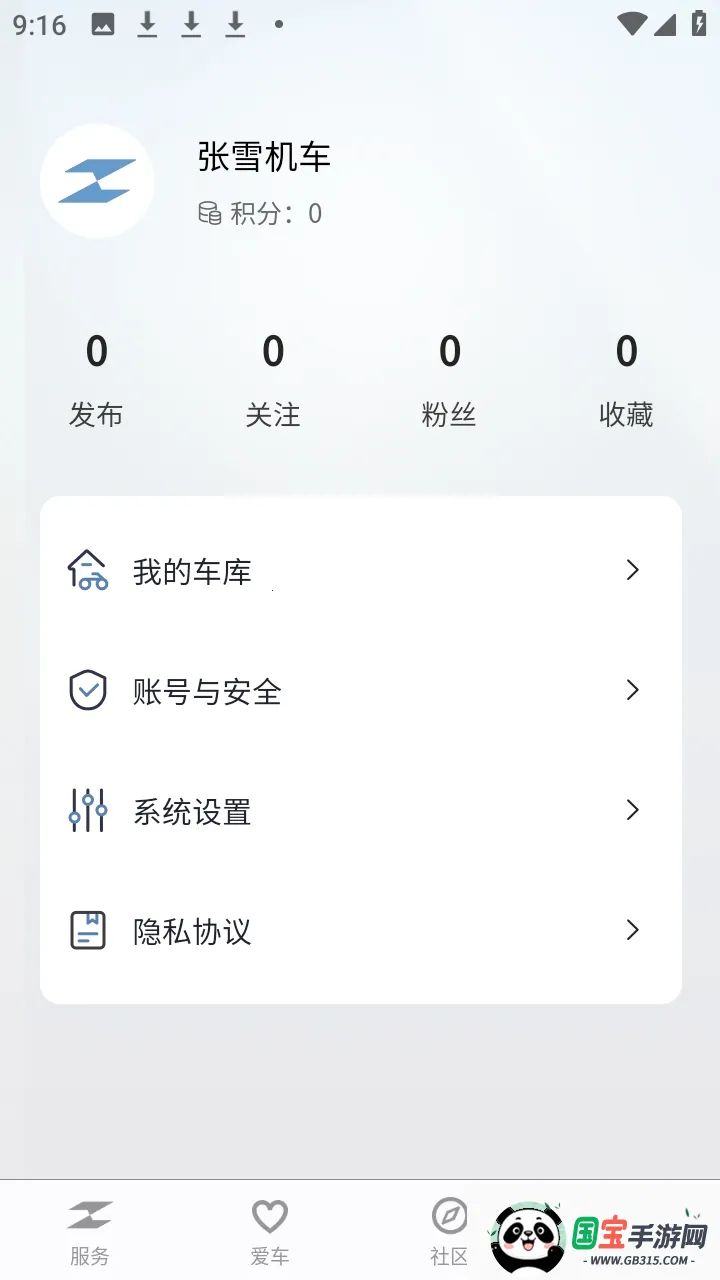Click the 关注 following stat
720x1280 pixels.
click(272, 378)
